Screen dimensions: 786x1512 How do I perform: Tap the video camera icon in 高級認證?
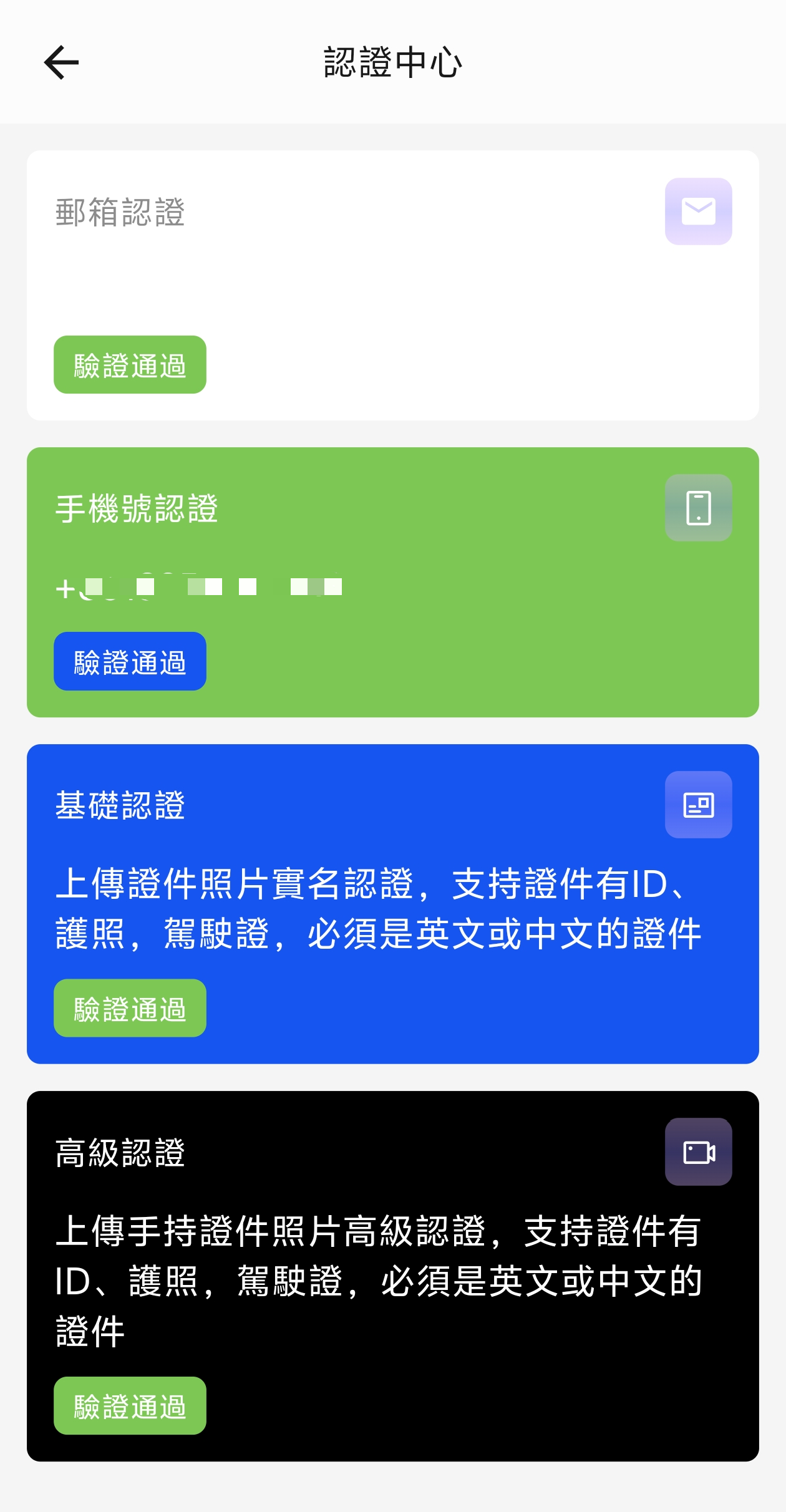click(x=699, y=1151)
